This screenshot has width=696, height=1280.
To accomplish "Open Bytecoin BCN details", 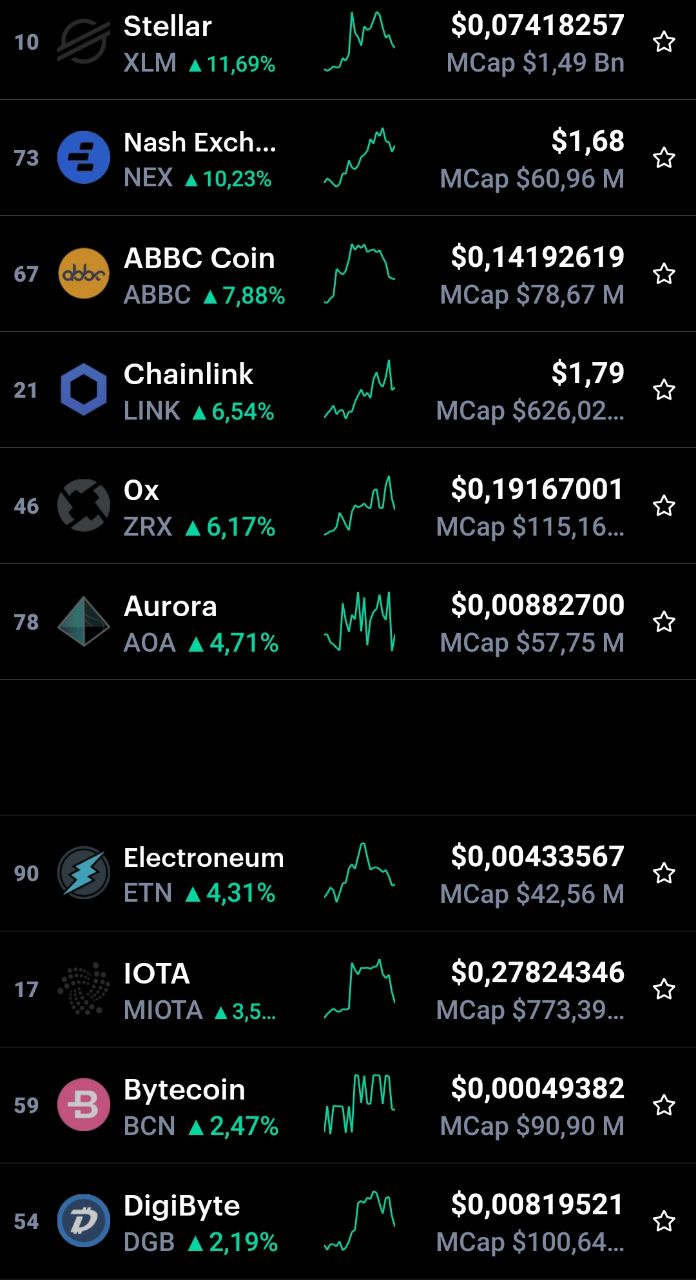I will pyautogui.click(x=348, y=1106).
